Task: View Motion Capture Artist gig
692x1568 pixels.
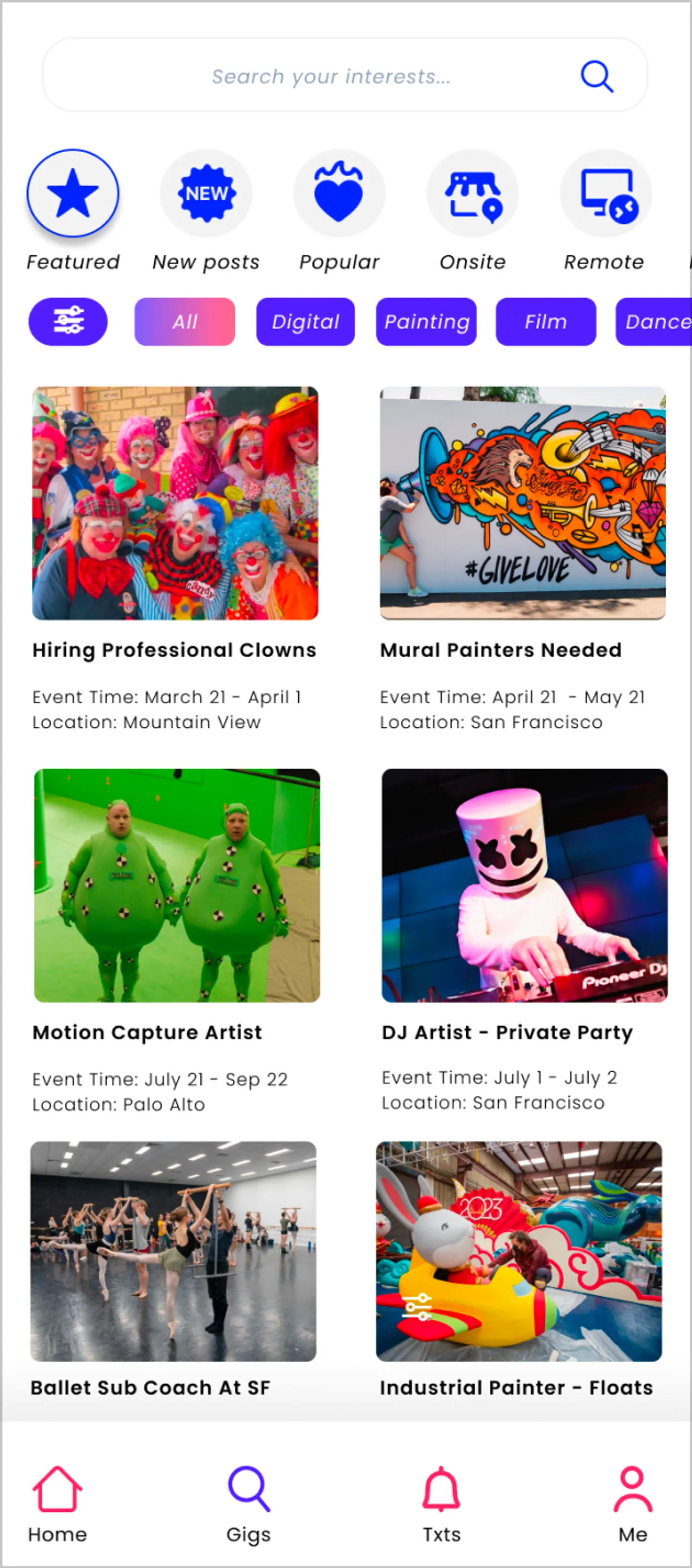Action: tap(177, 885)
